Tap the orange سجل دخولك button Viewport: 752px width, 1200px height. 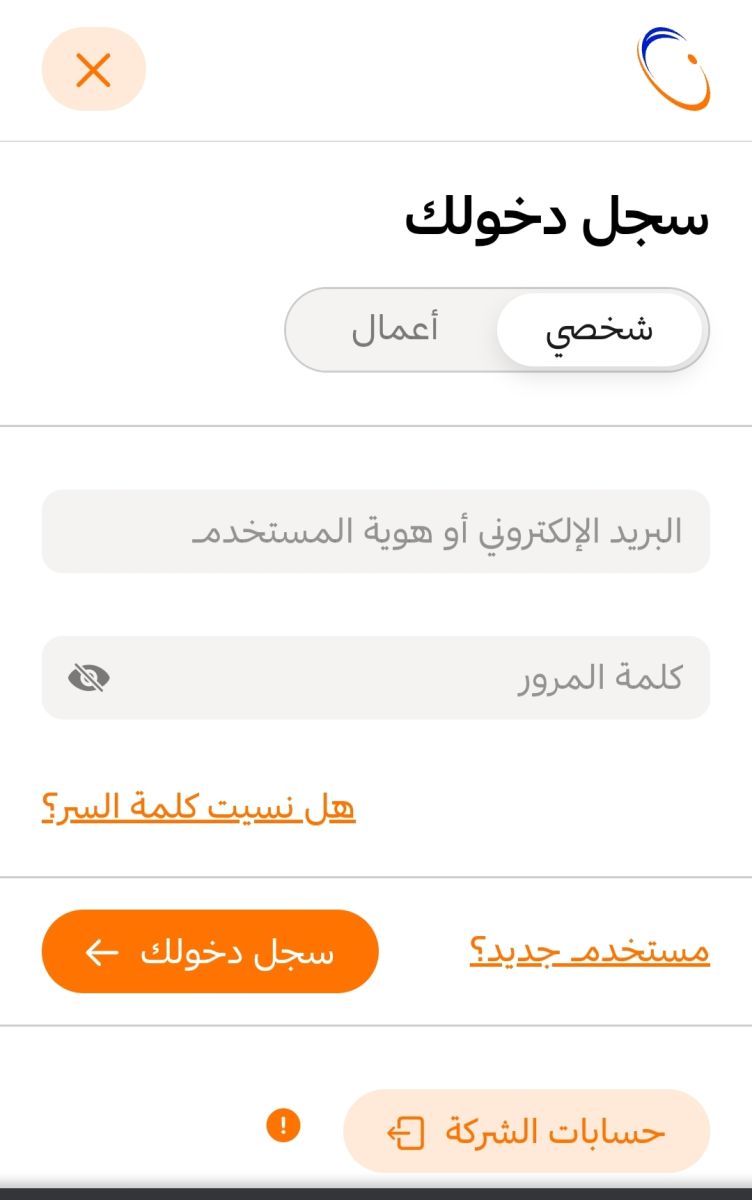[210, 952]
